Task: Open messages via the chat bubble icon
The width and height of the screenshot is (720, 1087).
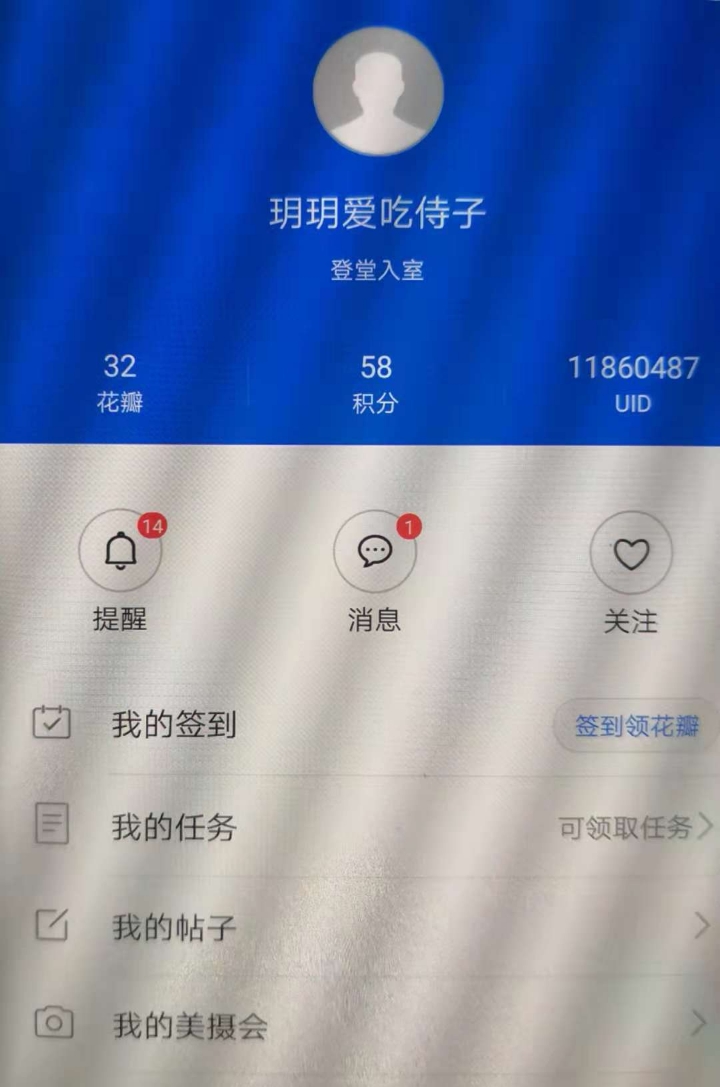Action: [x=375, y=551]
